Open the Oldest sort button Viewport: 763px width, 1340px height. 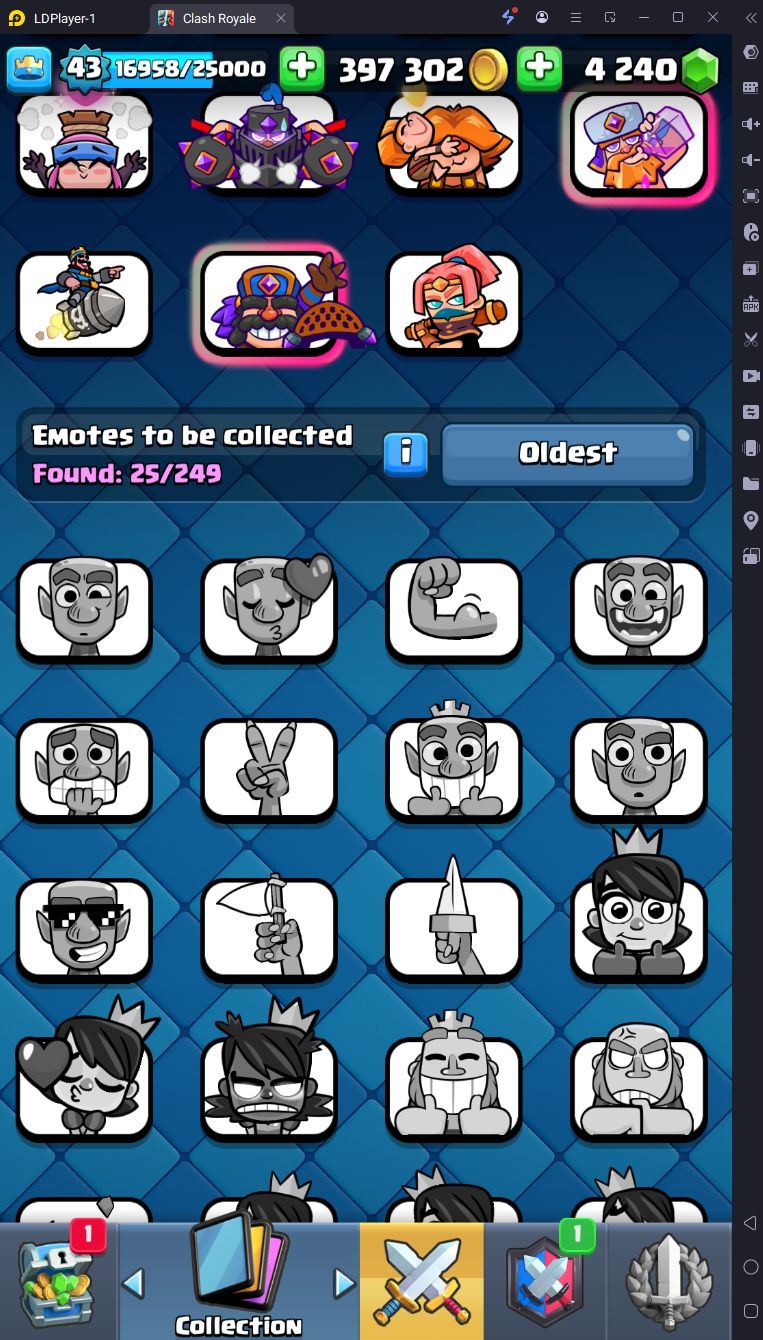pyautogui.click(x=568, y=454)
